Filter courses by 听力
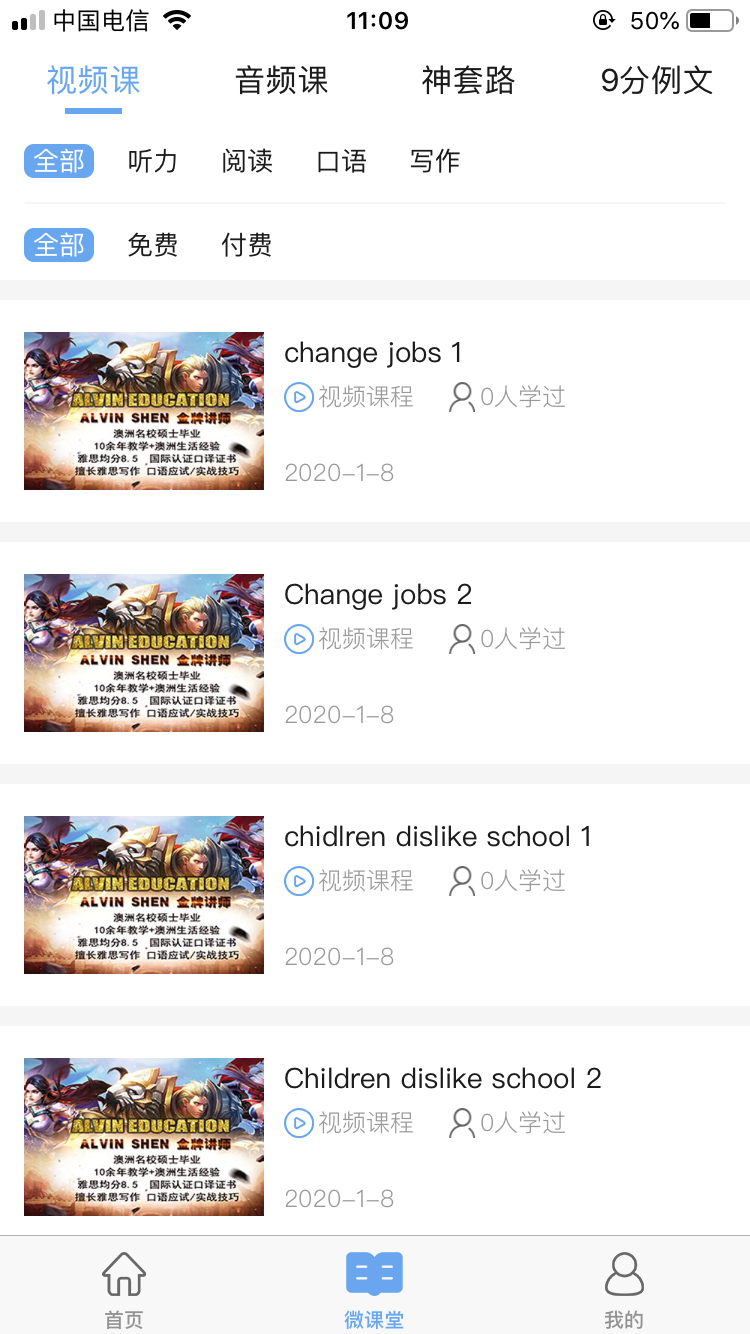750x1334 pixels. (153, 161)
